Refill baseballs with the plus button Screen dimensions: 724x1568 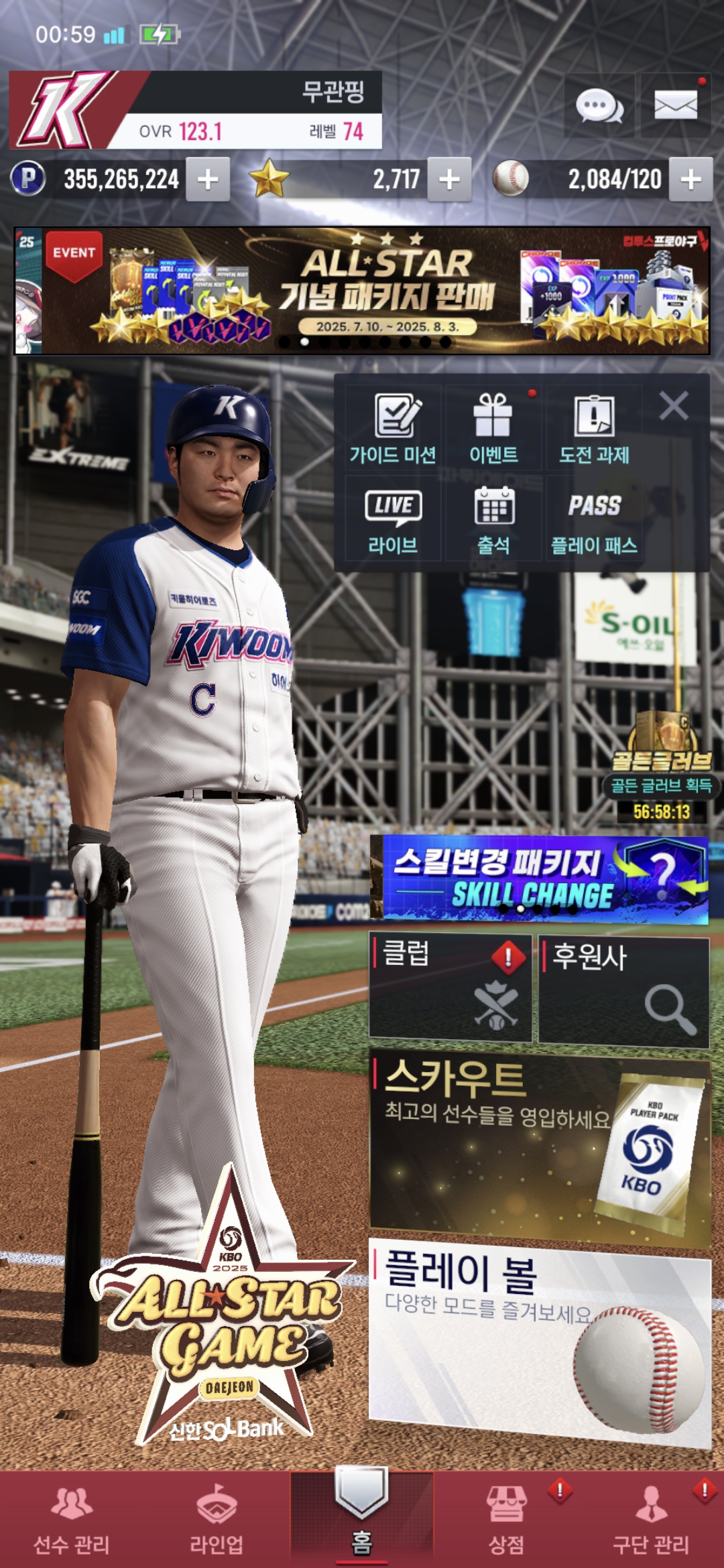point(690,180)
